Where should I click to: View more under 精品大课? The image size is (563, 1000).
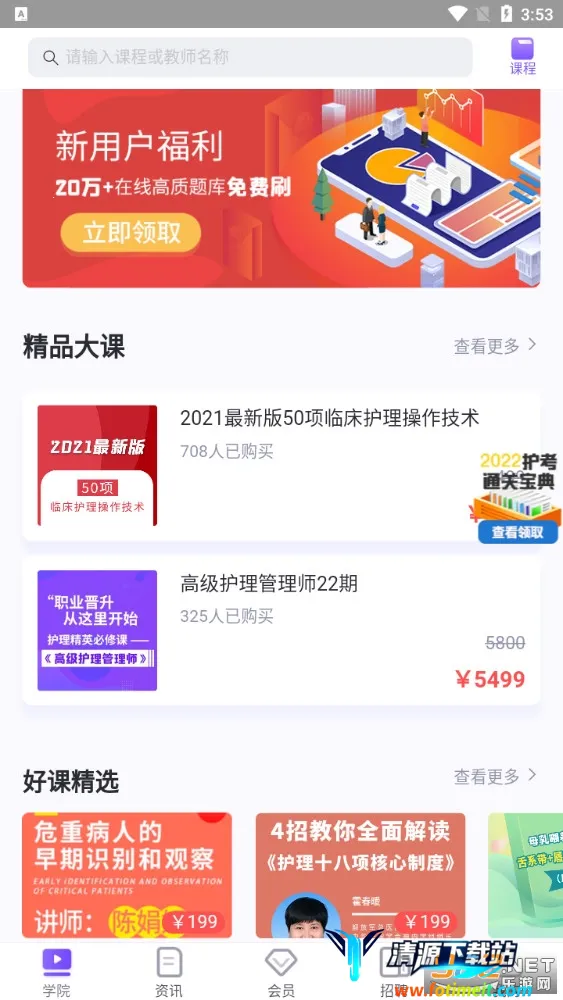click(495, 346)
